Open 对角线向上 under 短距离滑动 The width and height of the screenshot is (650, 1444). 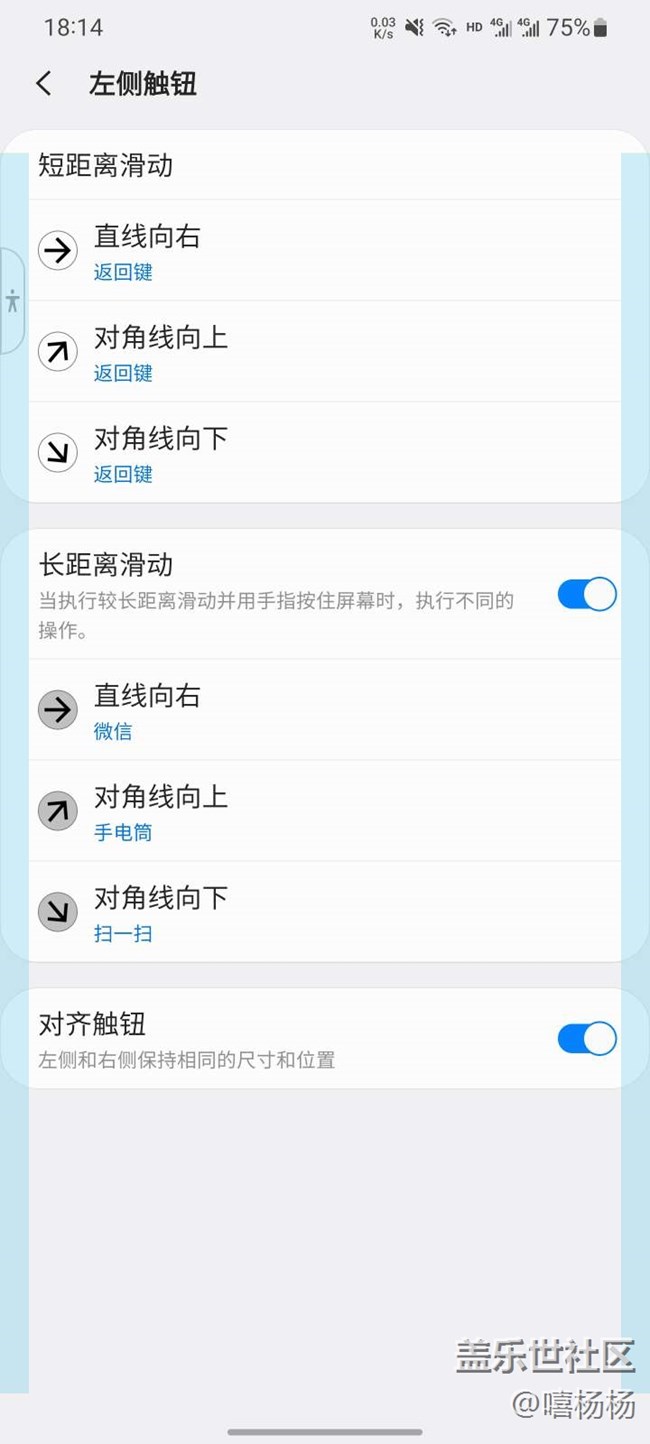tap(325, 351)
